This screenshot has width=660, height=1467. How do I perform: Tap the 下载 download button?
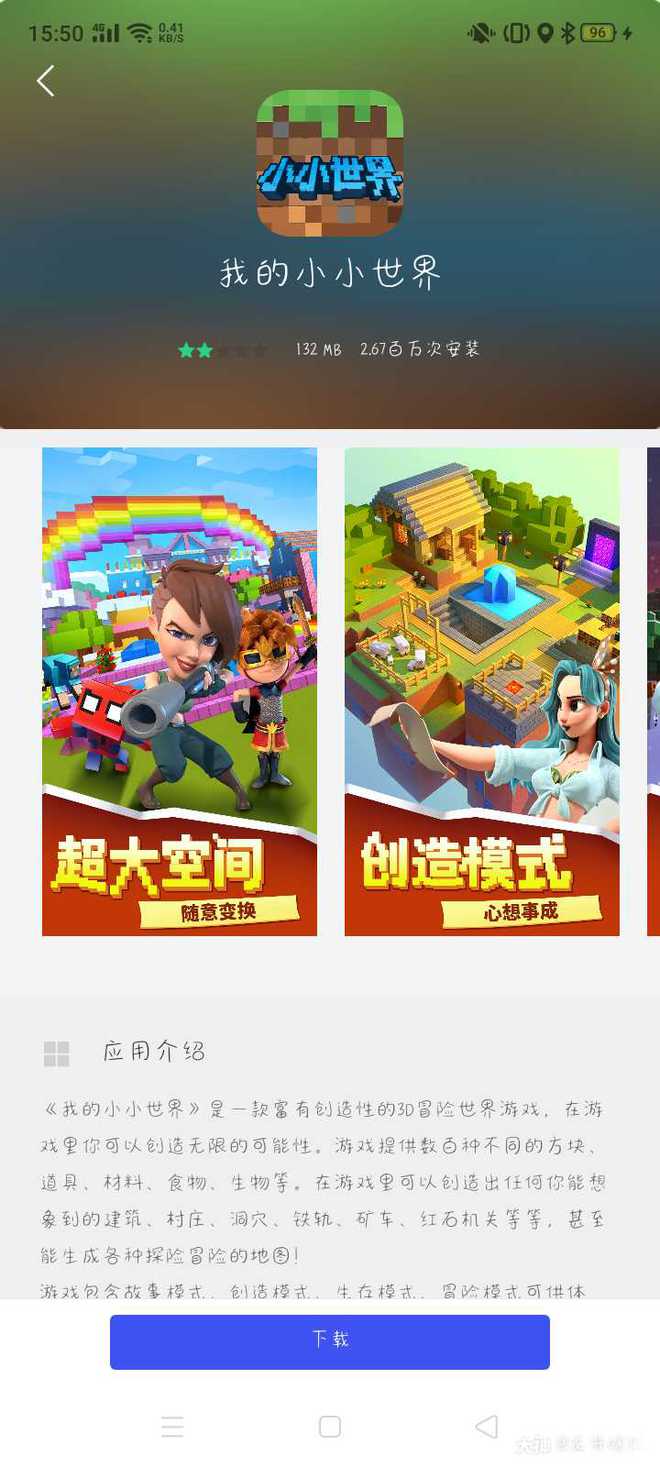(x=330, y=1341)
